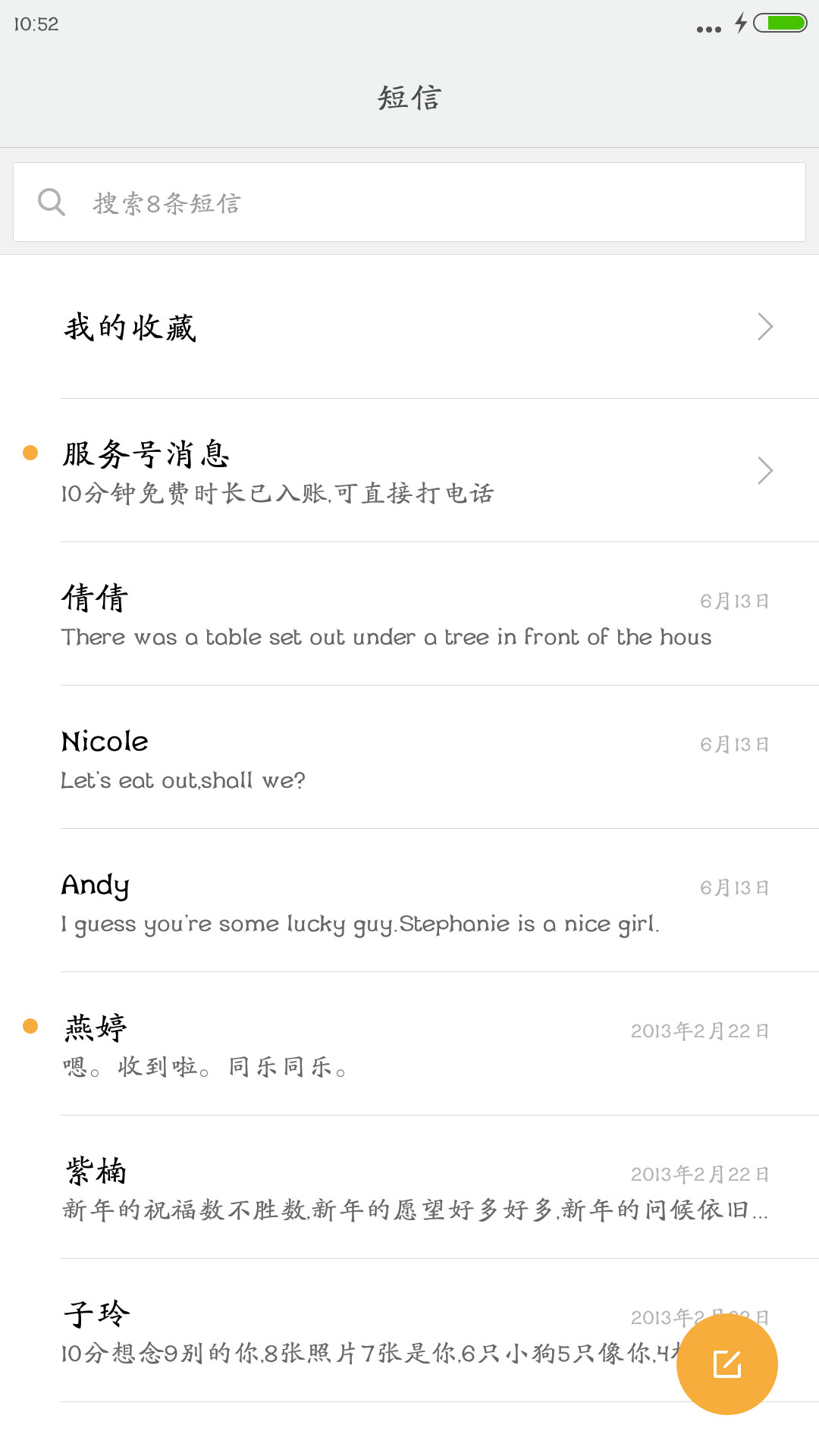View the unread message from 燕婷
The height and width of the screenshot is (1456, 819).
[409, 1043]
